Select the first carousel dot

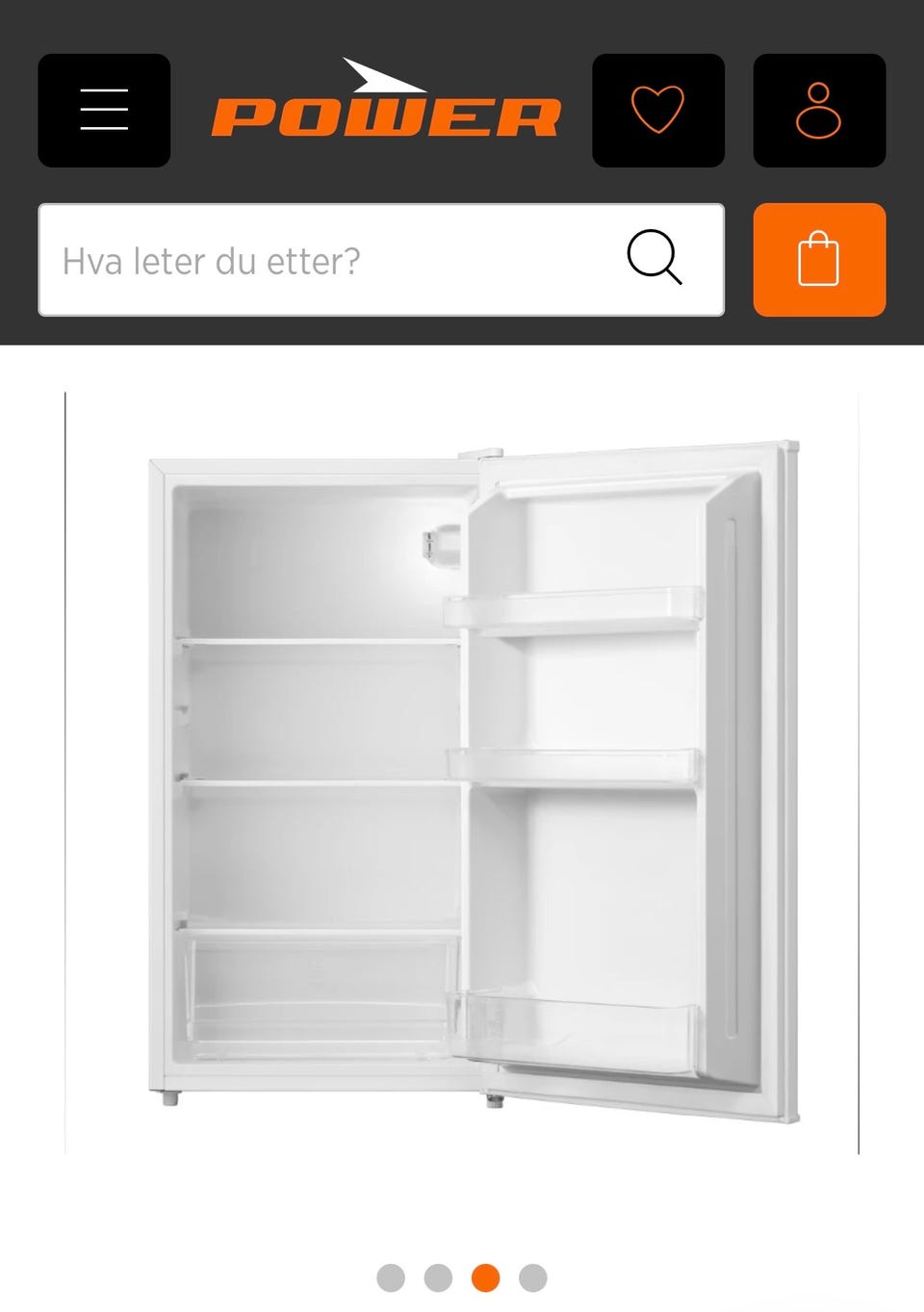[392, 1277]
